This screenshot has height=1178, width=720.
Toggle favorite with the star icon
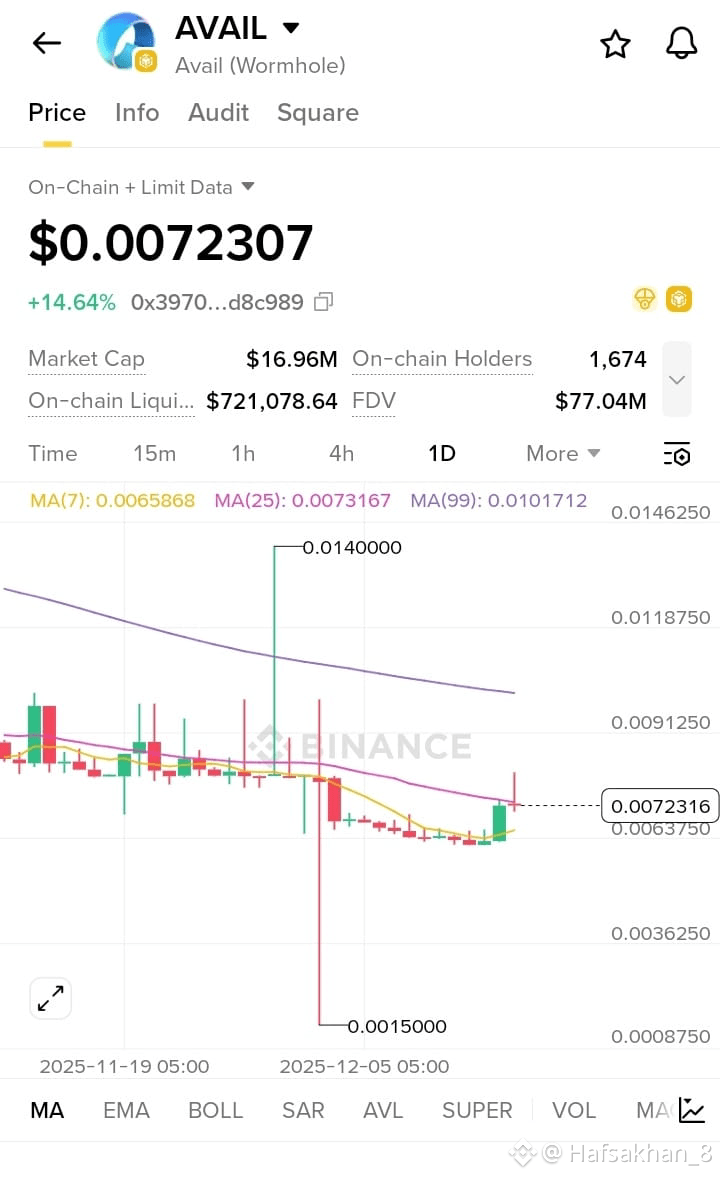616,43
